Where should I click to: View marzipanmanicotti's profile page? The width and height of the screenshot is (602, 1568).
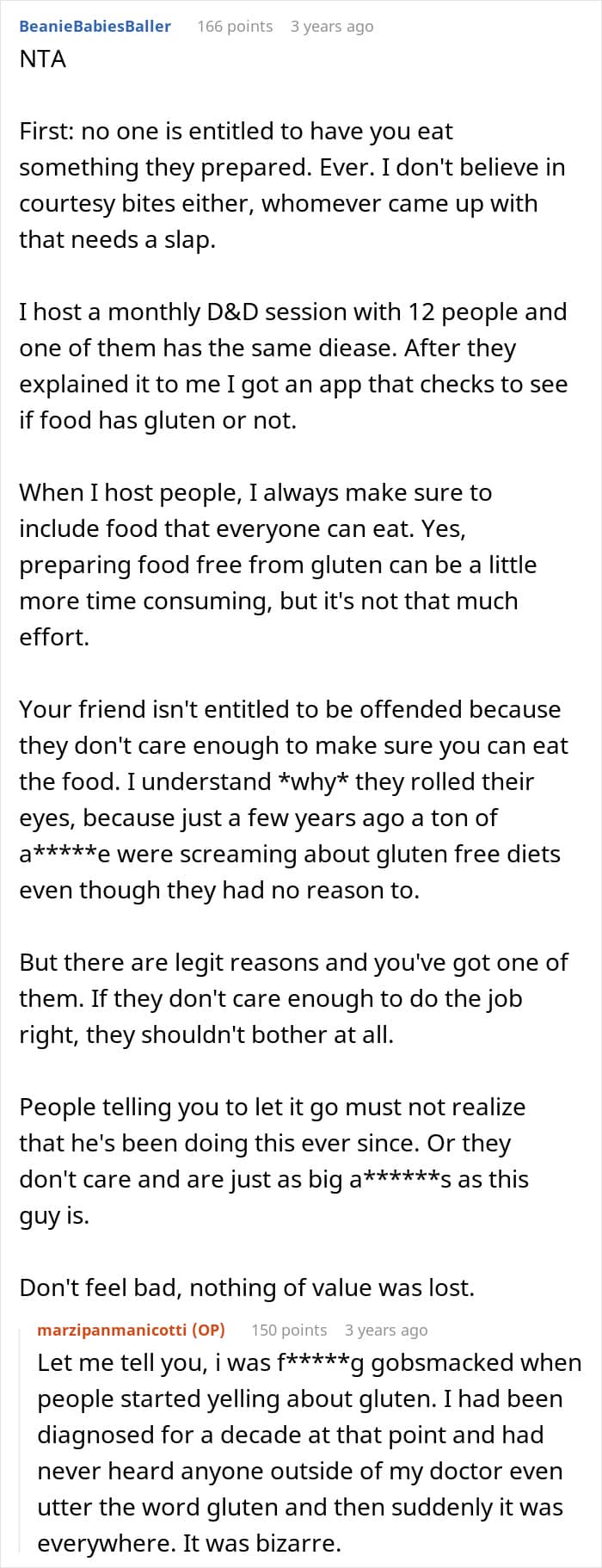112,1330
